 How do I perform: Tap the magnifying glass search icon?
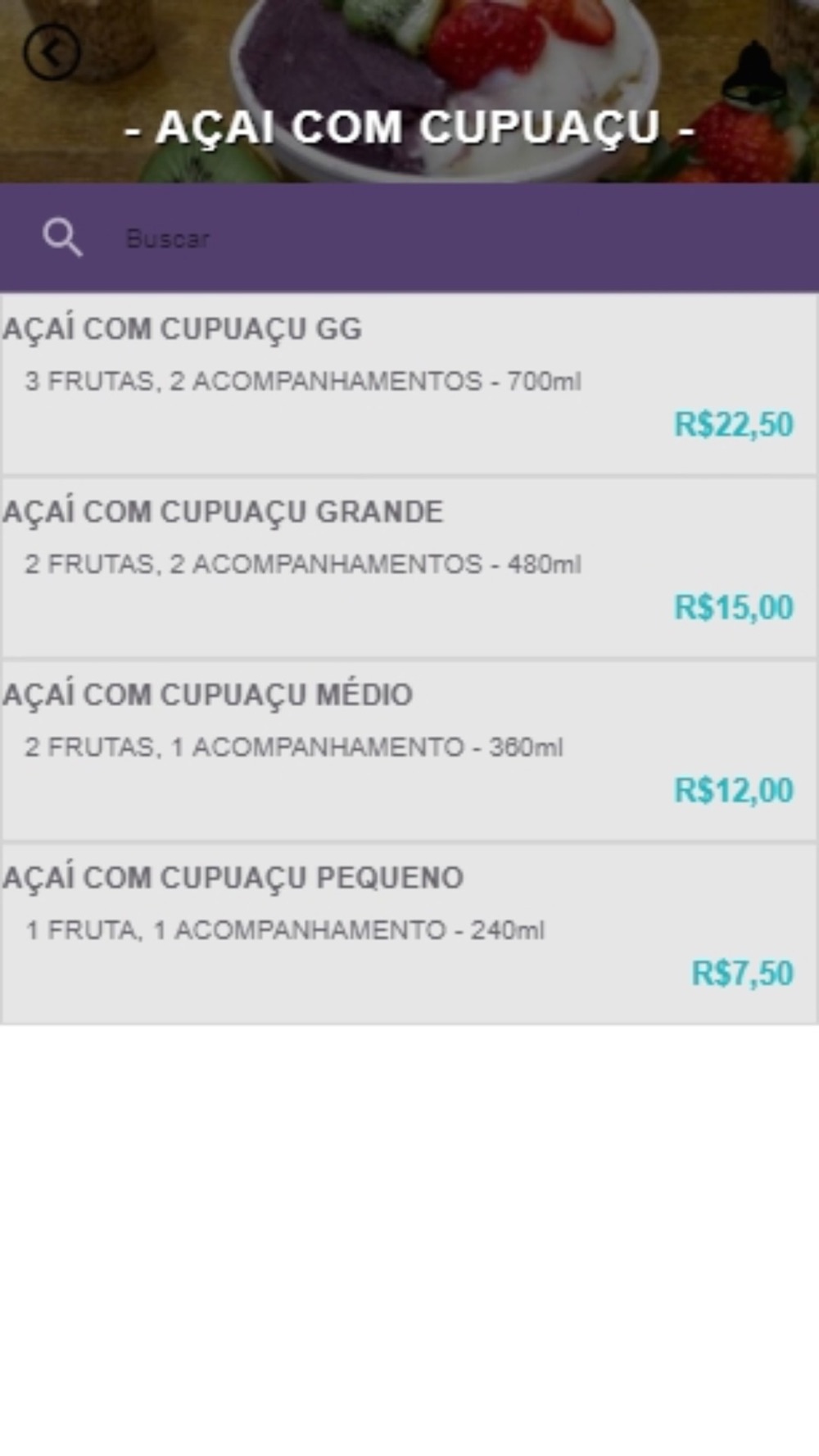click(x=62, y=238)
